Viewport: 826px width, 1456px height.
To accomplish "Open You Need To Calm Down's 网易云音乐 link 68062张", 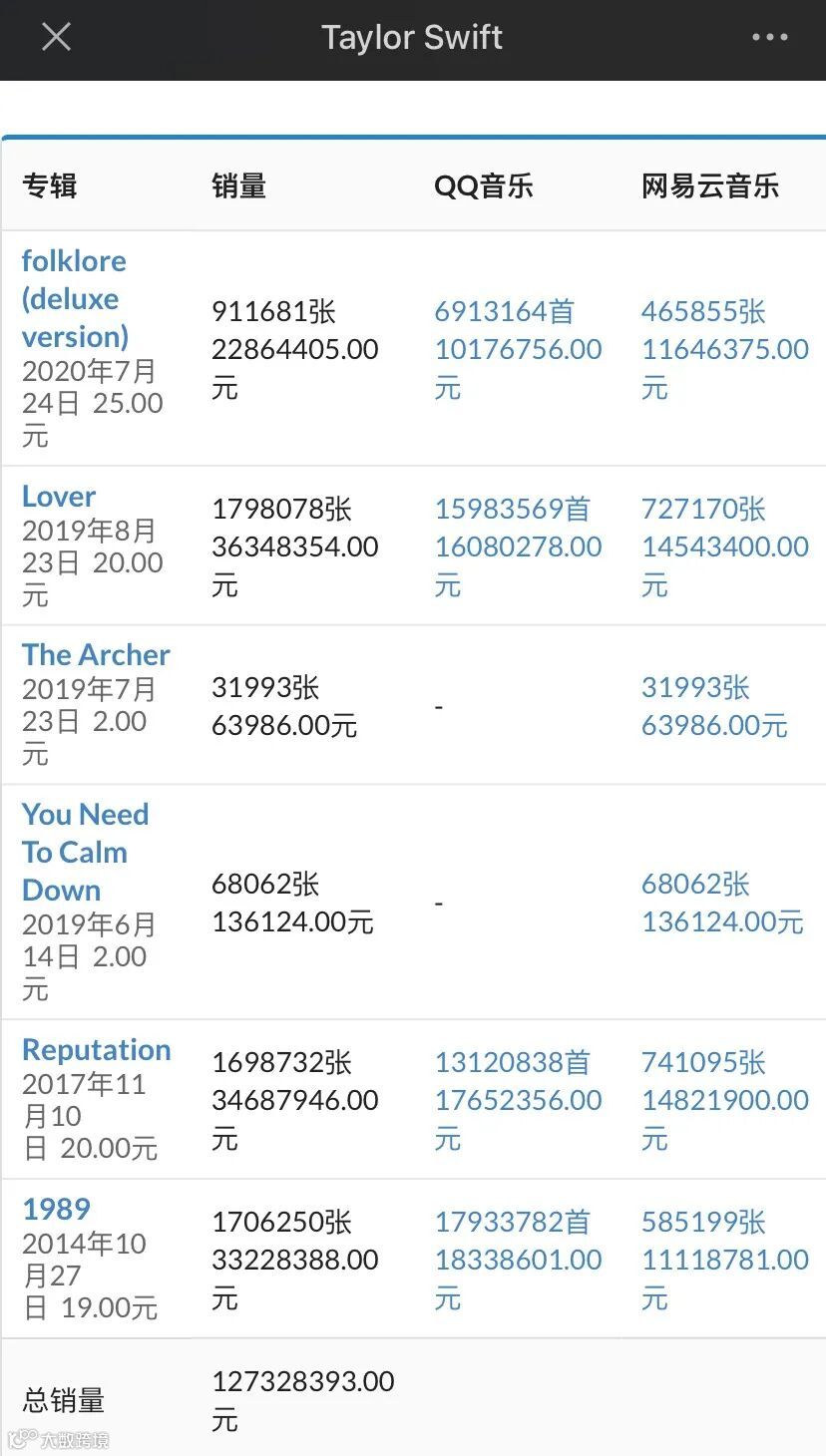I will click(x=695, y=884).
